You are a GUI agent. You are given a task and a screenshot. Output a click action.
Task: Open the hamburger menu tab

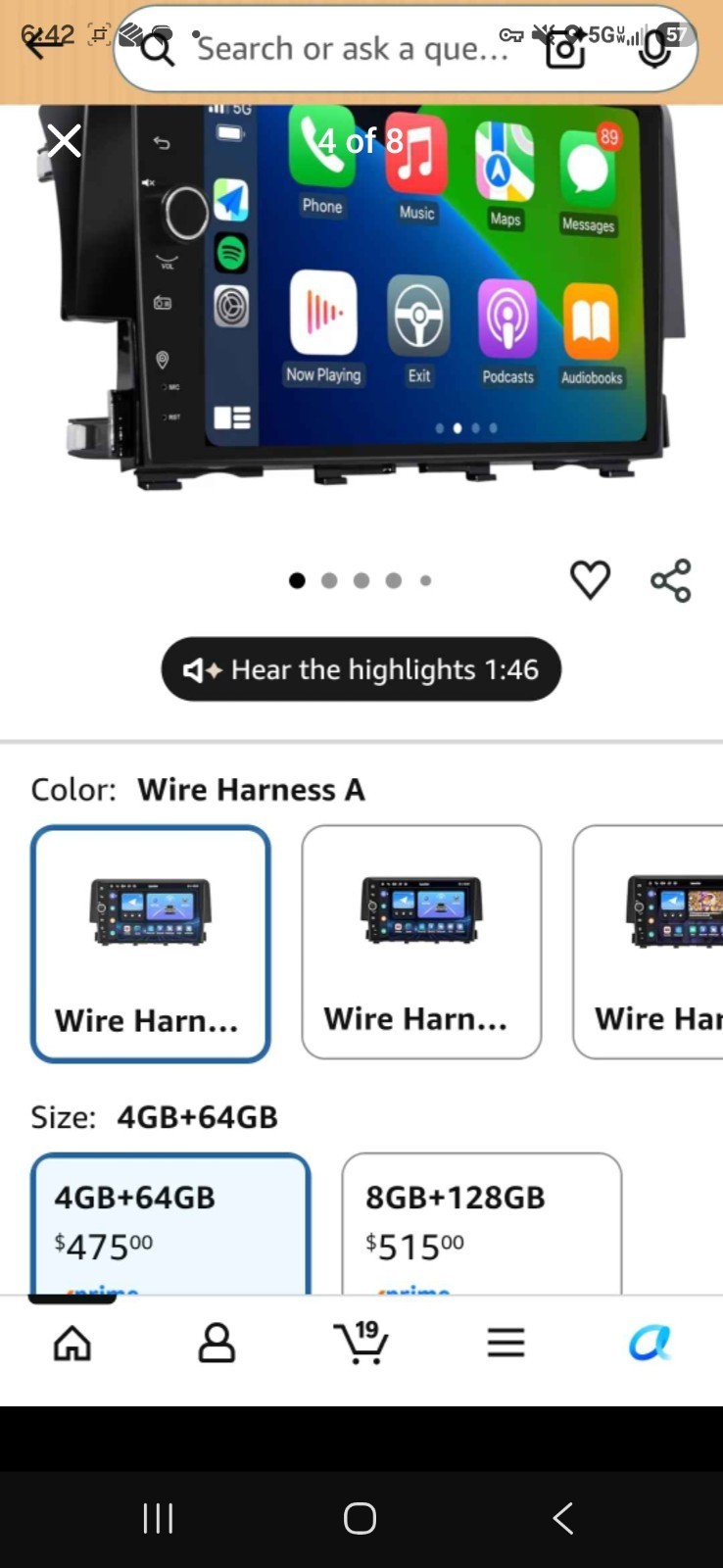[506, 1342]
